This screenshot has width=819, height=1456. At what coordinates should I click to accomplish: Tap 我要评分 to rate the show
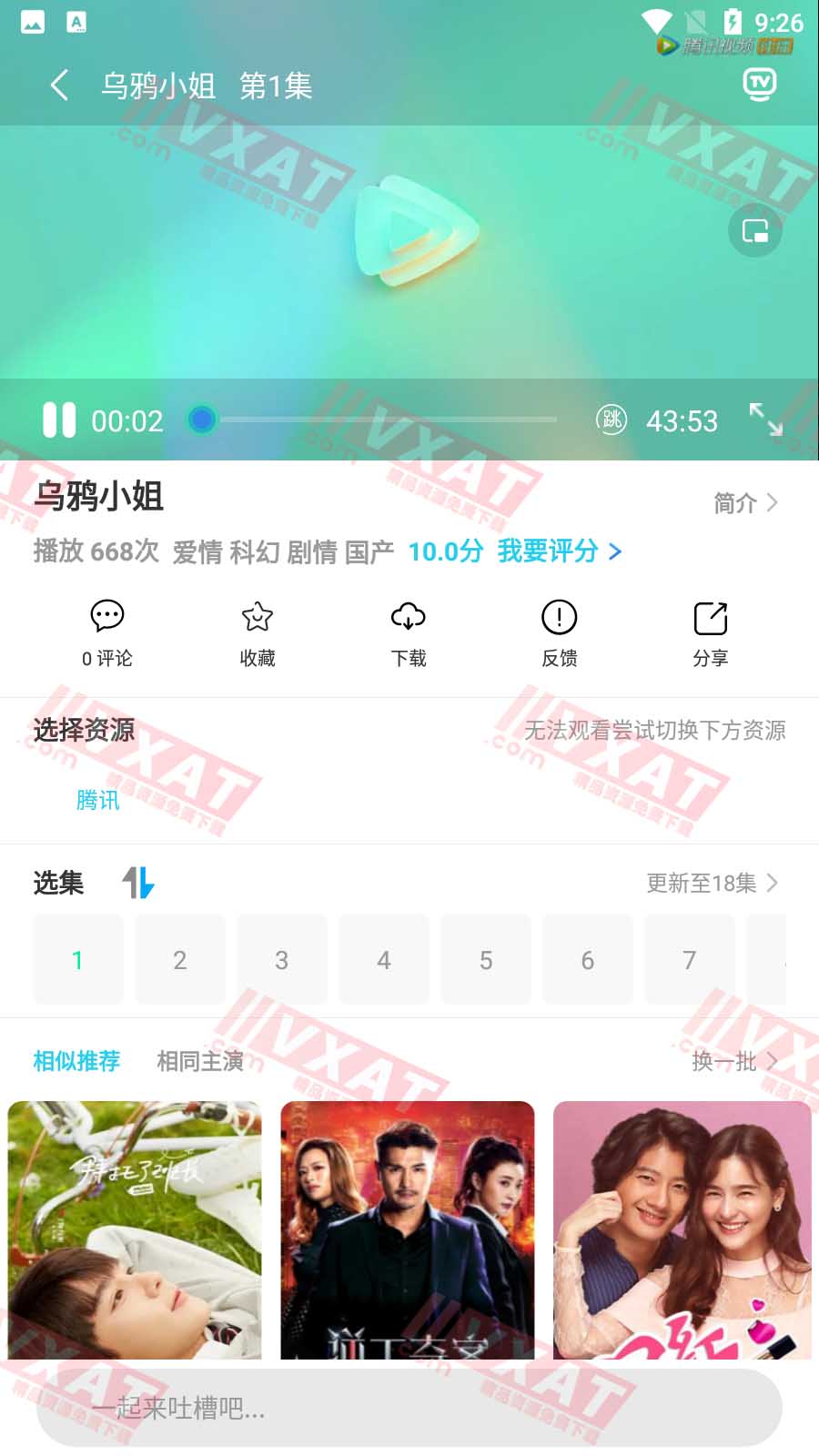[x=548, y=552]
